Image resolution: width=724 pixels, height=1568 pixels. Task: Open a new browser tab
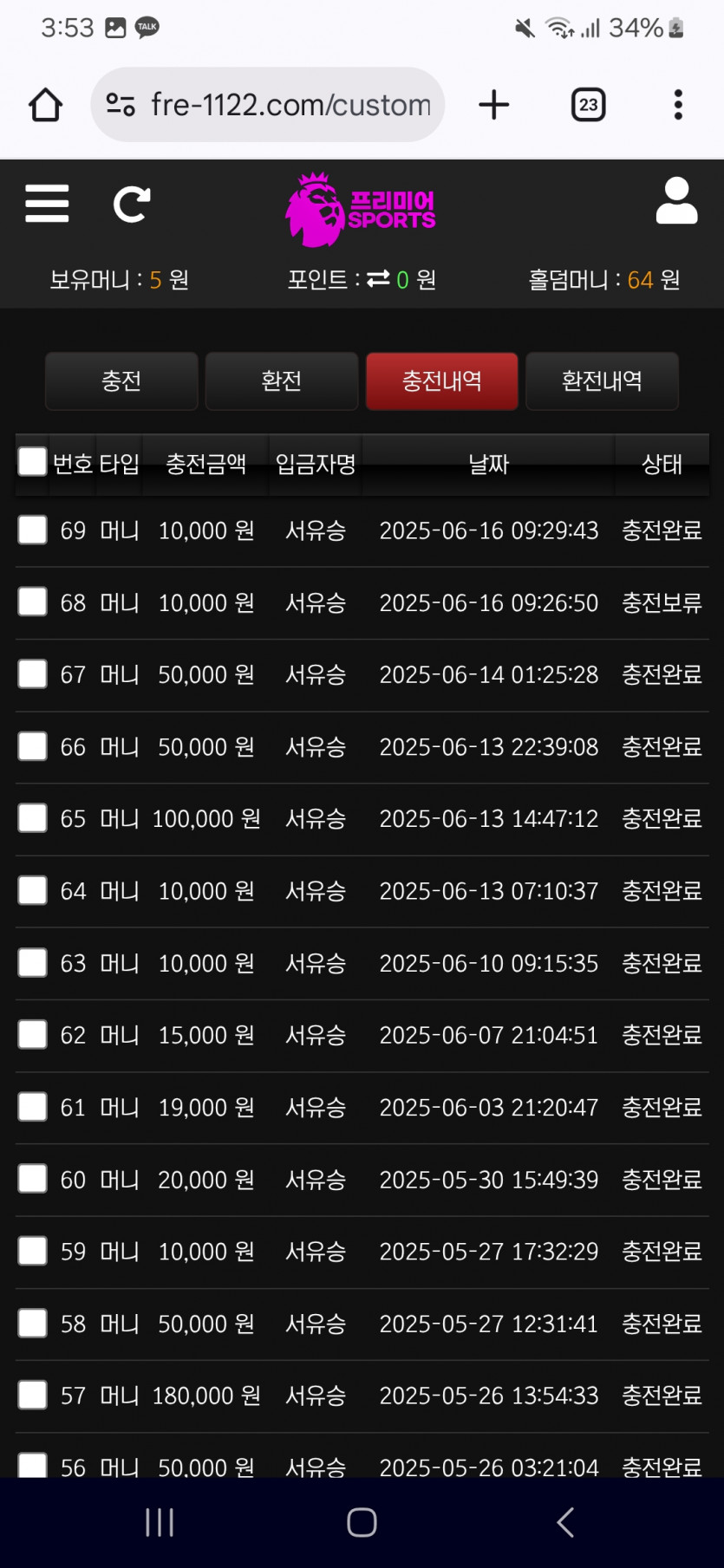(494, 105)
